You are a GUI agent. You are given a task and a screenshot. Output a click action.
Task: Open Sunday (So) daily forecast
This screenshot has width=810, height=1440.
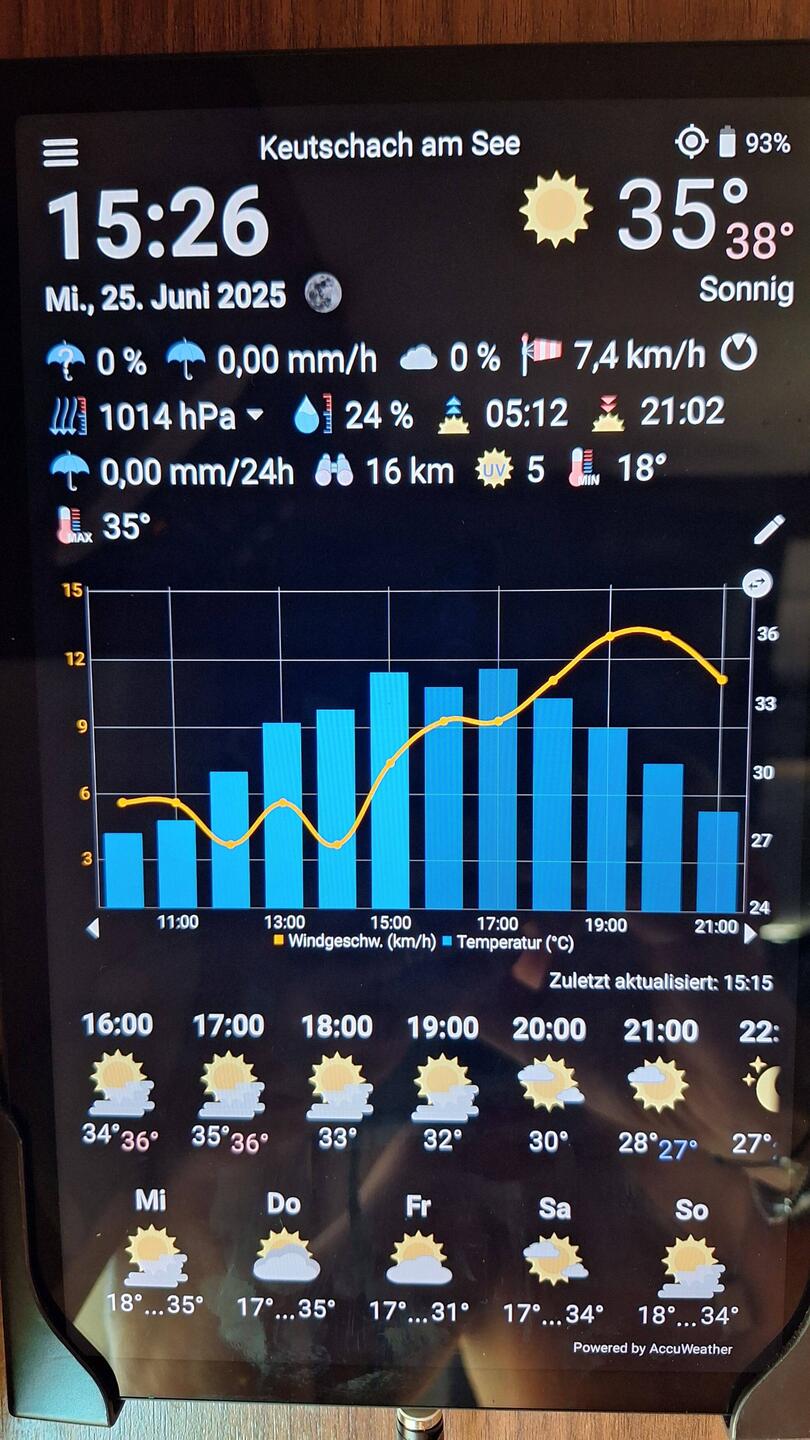click(x=690, y=1262)
